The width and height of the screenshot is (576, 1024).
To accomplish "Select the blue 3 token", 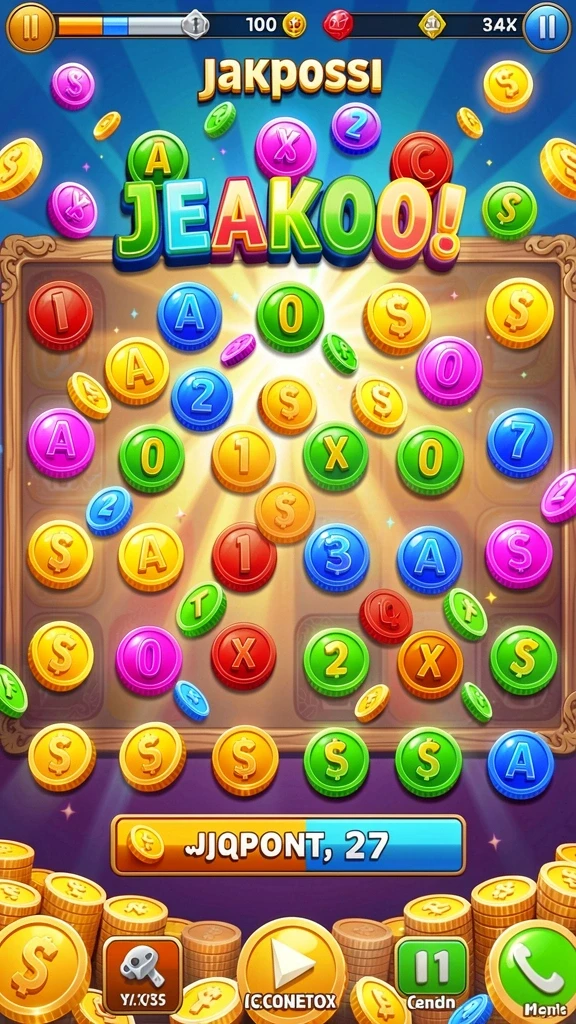I will coord(337,558).
